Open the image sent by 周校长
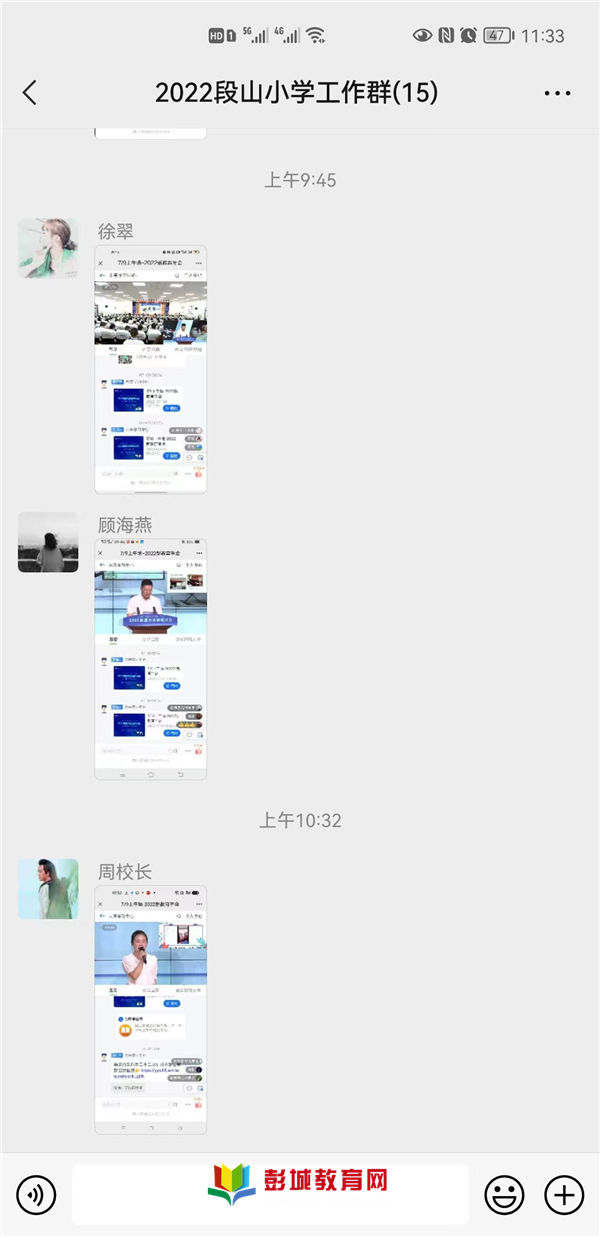The height and width of the screenshot is (1237, 600). tap(151, 1009)
